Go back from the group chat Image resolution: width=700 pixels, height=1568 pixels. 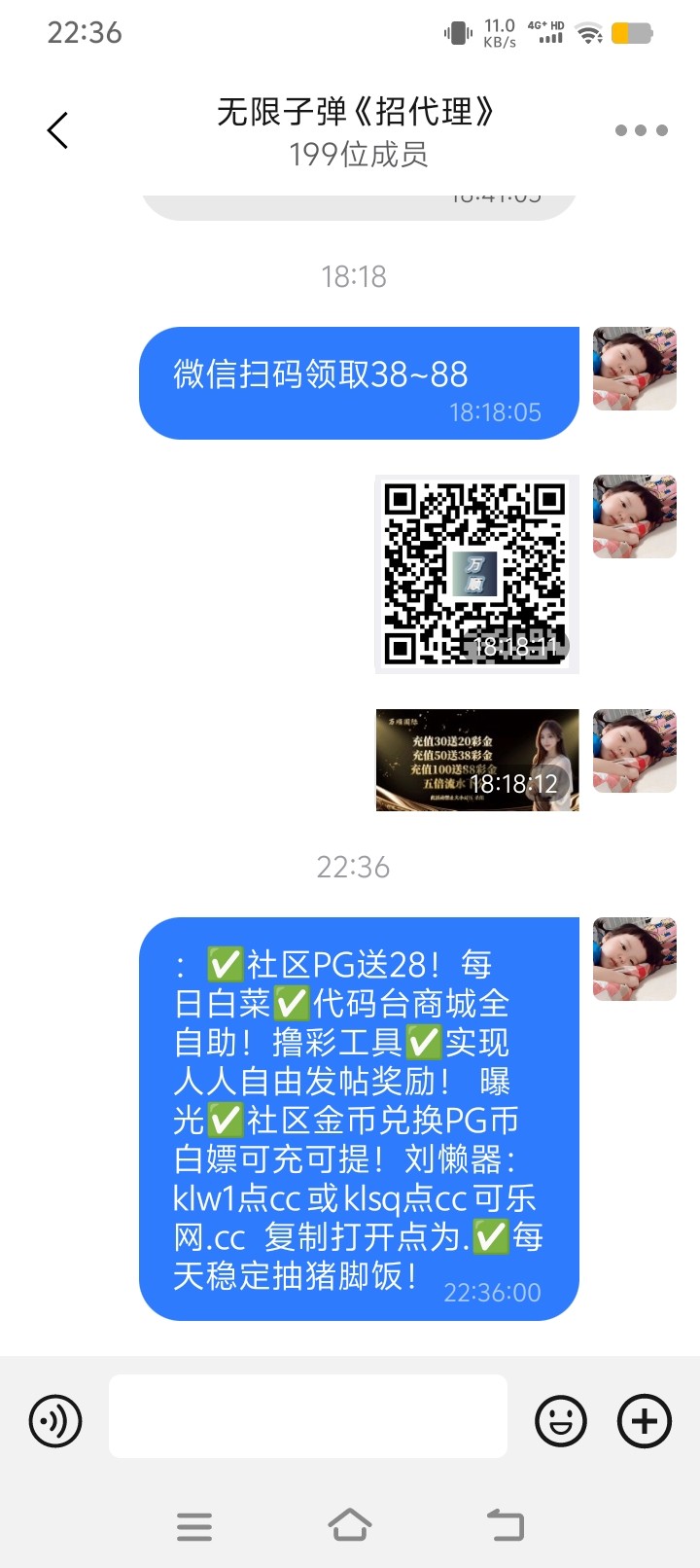coord(58,130)
